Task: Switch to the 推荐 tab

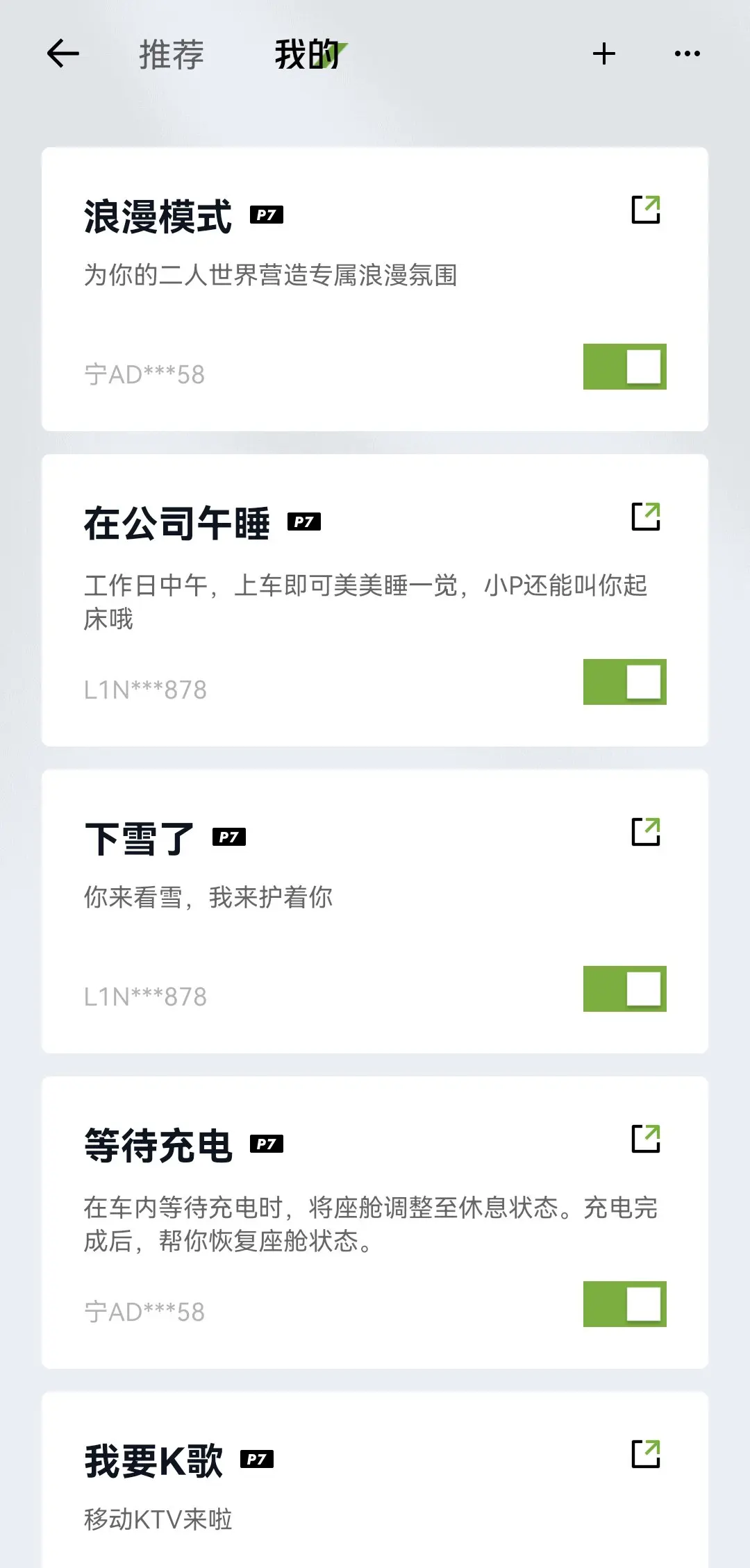Action: [x=172, y=54]
